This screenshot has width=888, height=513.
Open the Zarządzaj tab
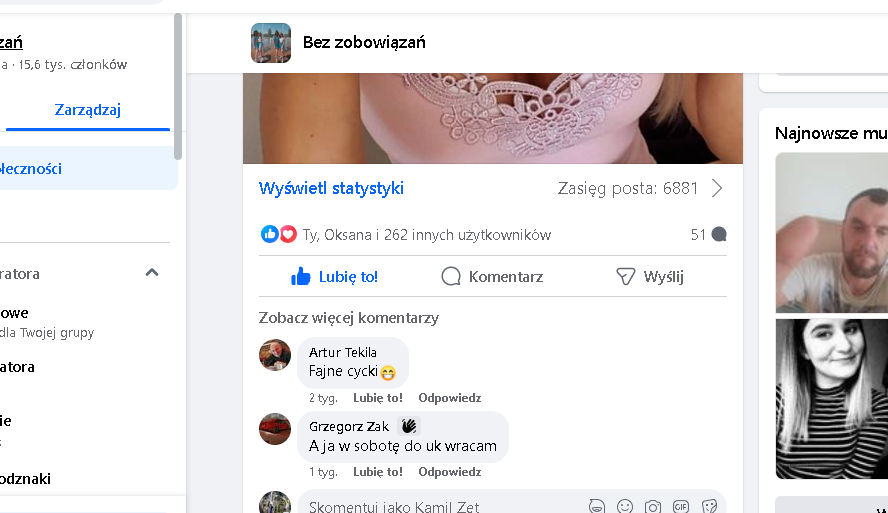(88, 110)
